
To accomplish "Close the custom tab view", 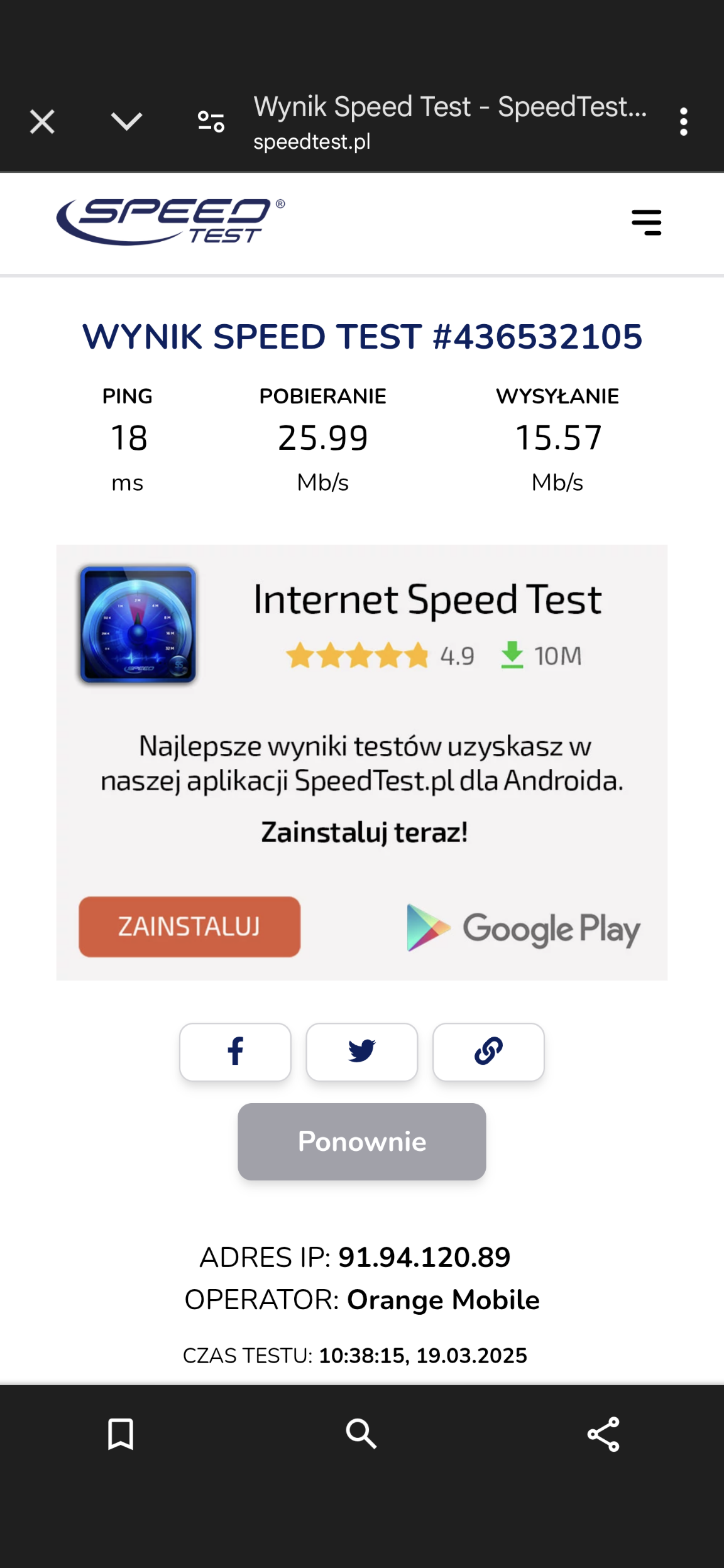I will (x=41, y=121).
